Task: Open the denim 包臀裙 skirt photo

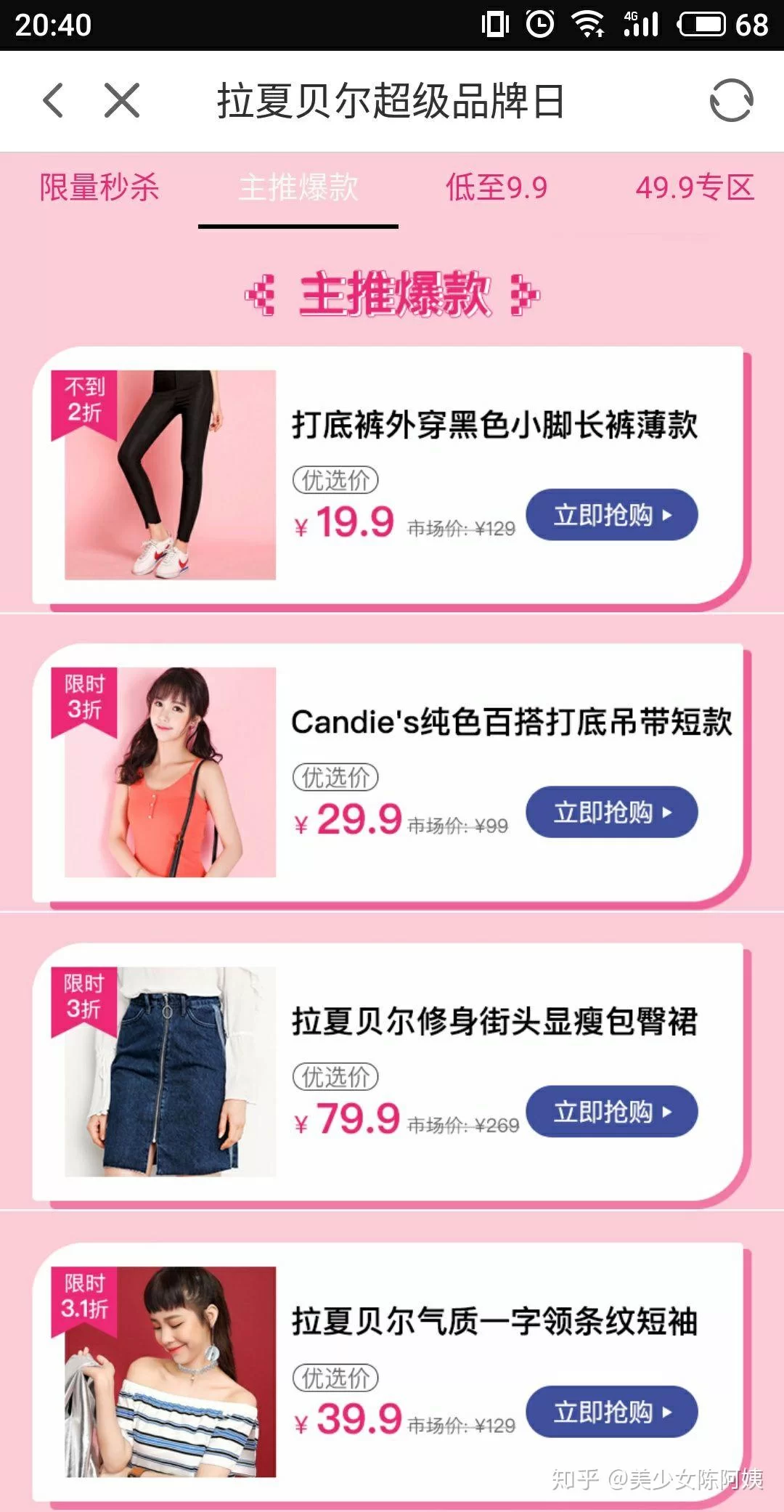Action: (x=171, y=1071)
